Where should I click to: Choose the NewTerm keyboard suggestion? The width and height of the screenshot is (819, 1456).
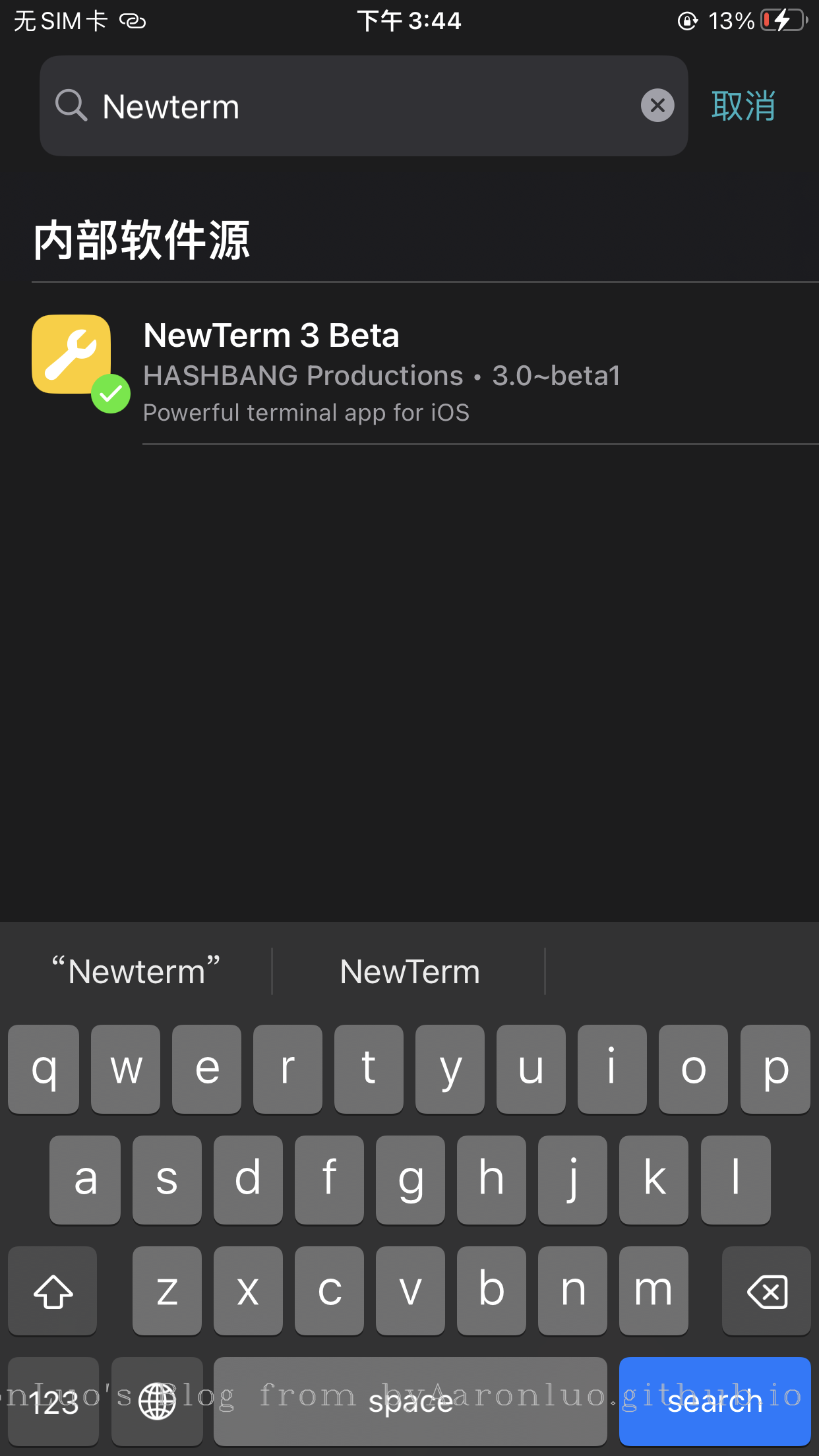pos(409,972)
